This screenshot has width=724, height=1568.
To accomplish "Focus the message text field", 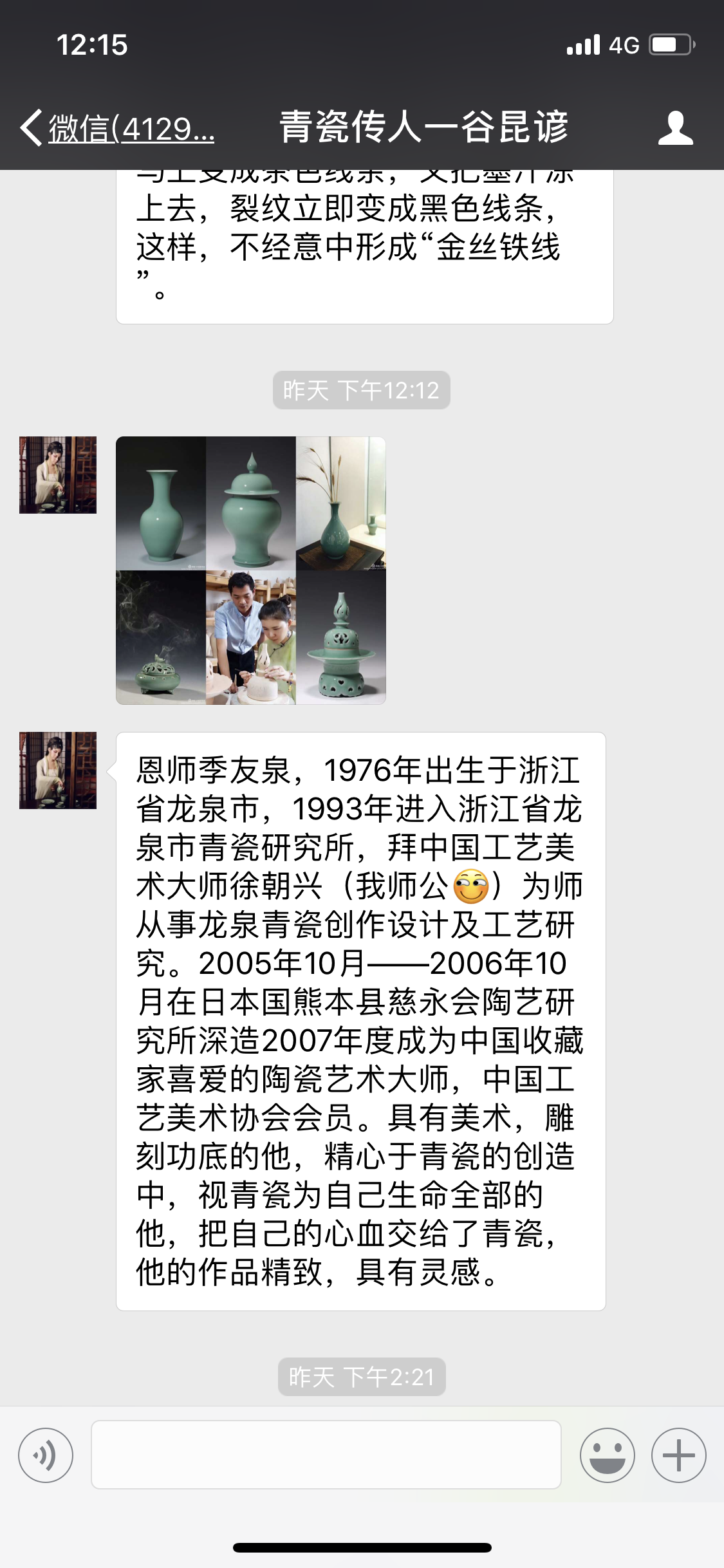I will click(x=326, y=1455).
